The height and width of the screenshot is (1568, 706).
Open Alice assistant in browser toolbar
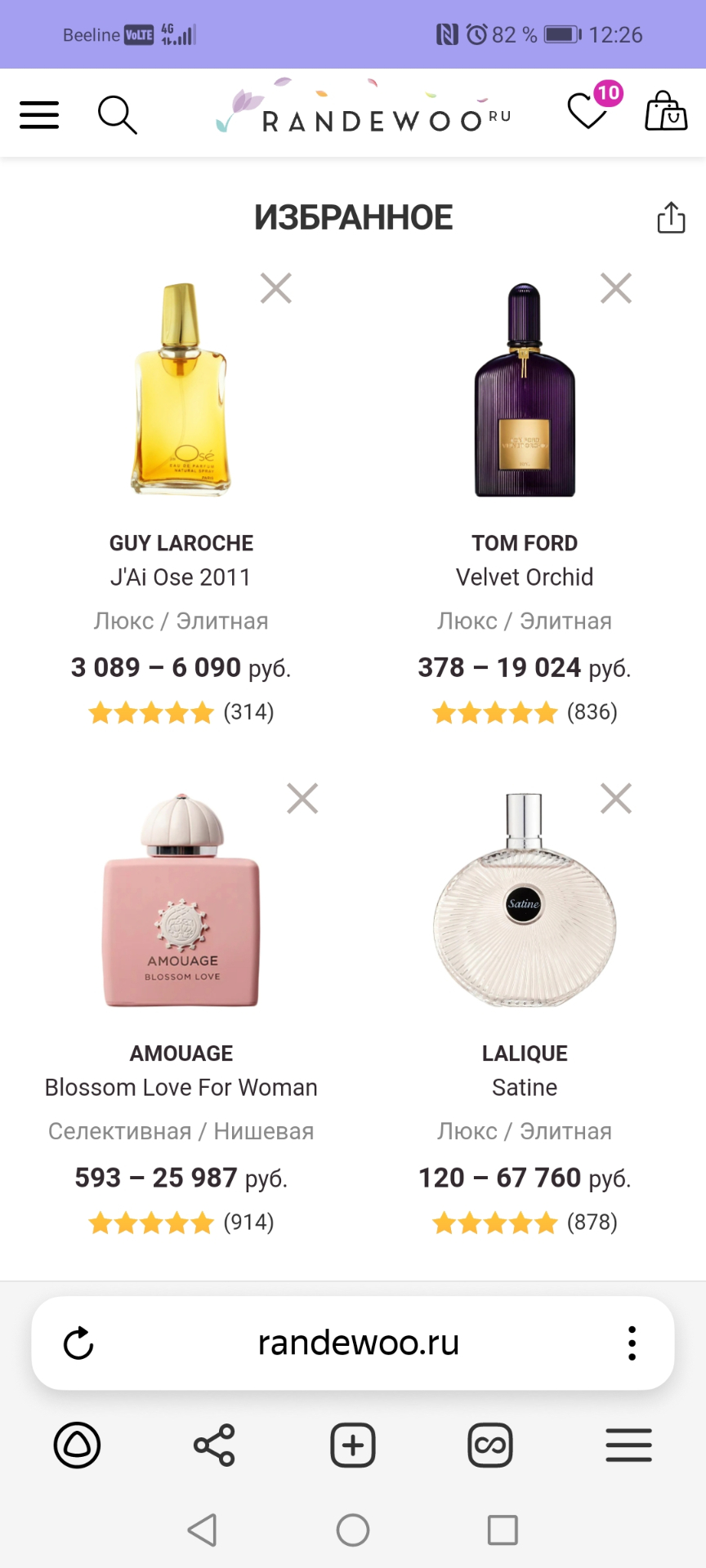click(77, 1445)
